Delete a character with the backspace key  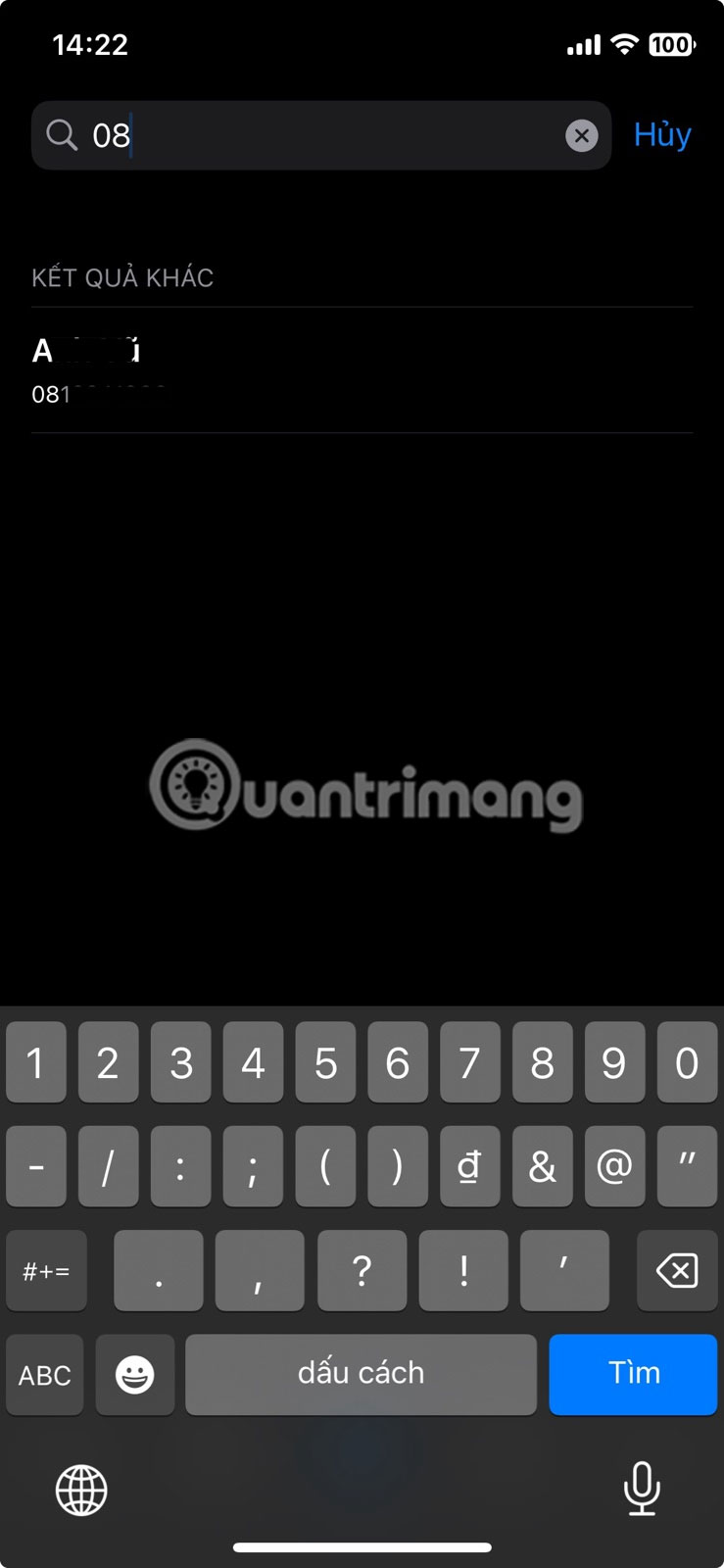click(x=677, y=1271)
